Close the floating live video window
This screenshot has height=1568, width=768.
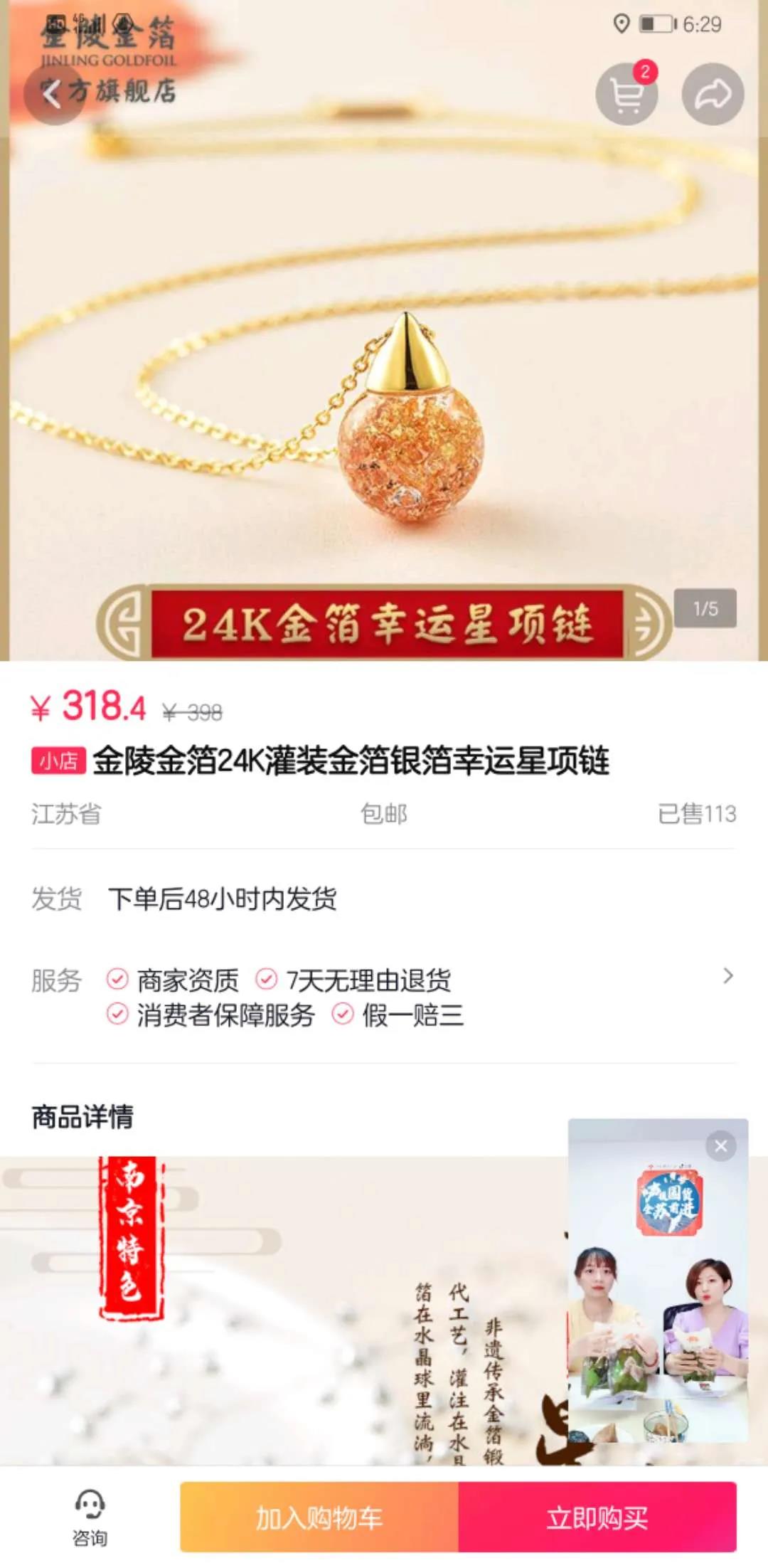pyautogui.click(x=720, y=1146)
